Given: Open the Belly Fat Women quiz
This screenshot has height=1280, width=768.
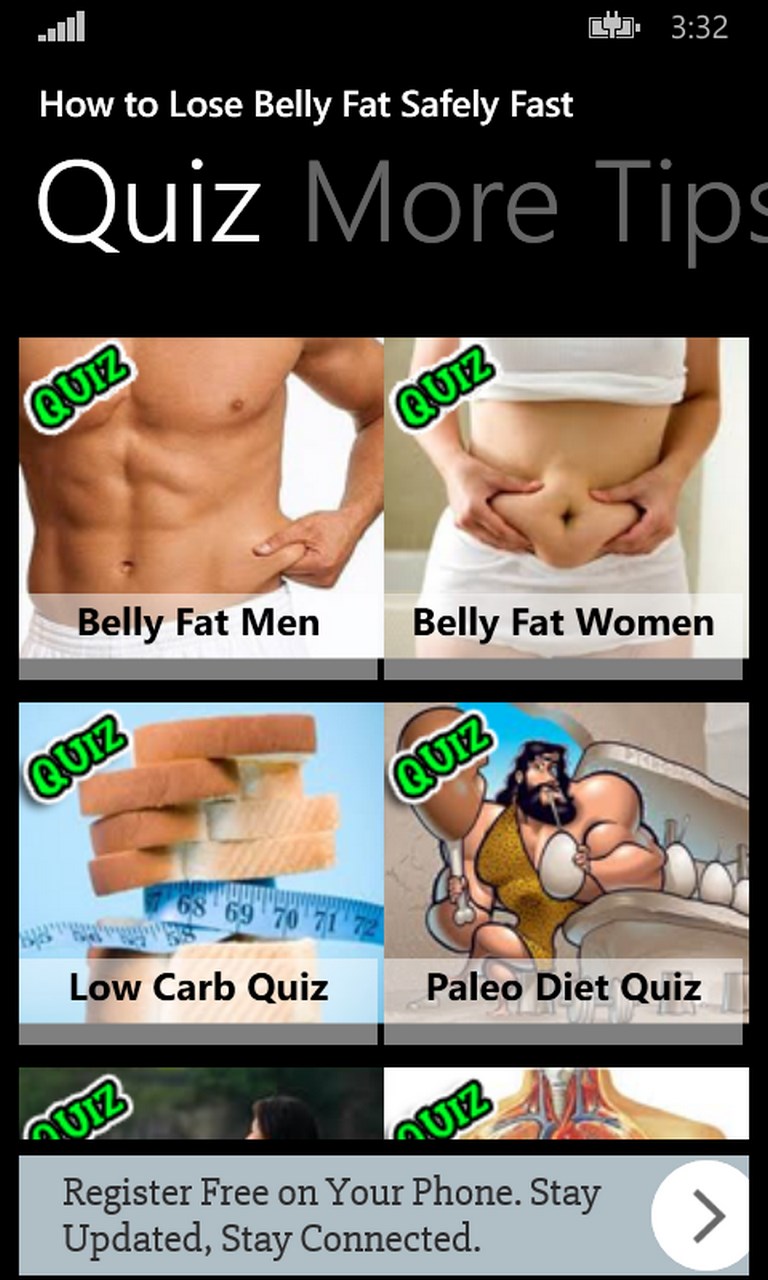Looking at the screenshot, I should point(566,500).
